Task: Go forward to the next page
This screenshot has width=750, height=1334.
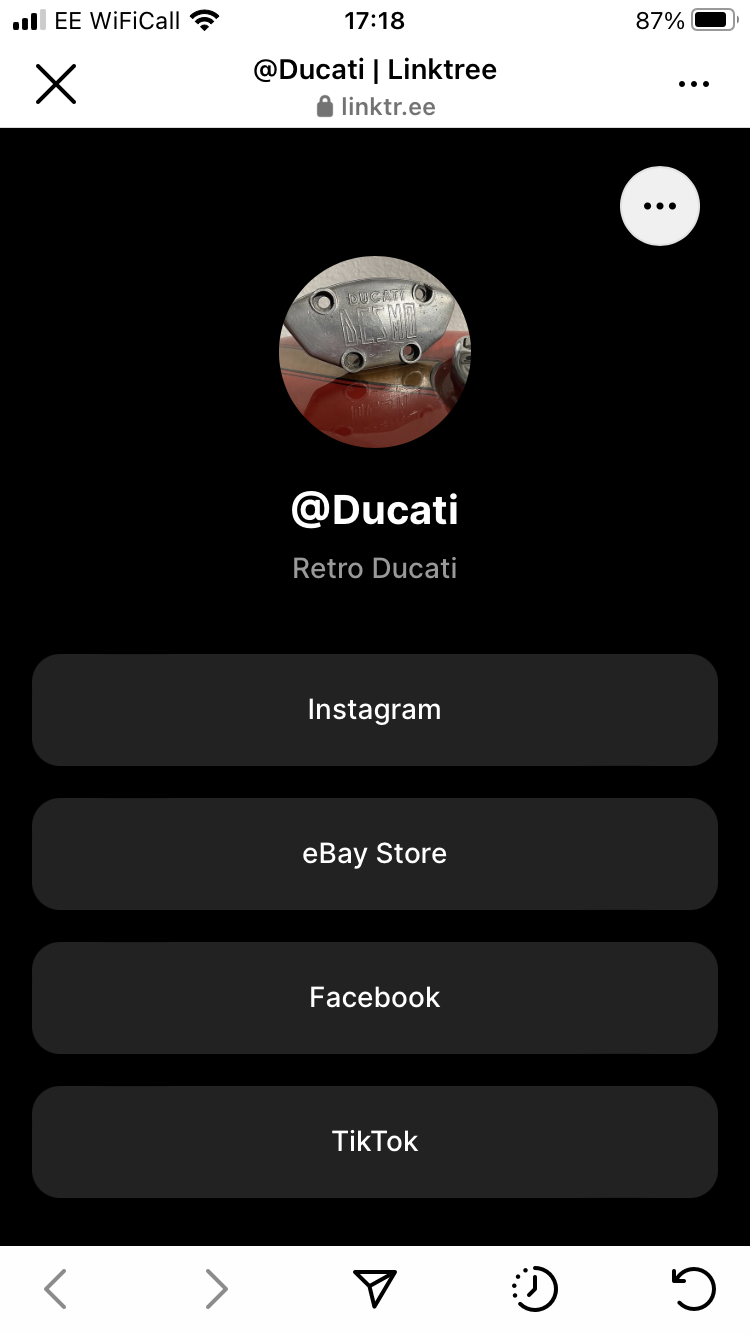Action: [x=216, y=1289]
